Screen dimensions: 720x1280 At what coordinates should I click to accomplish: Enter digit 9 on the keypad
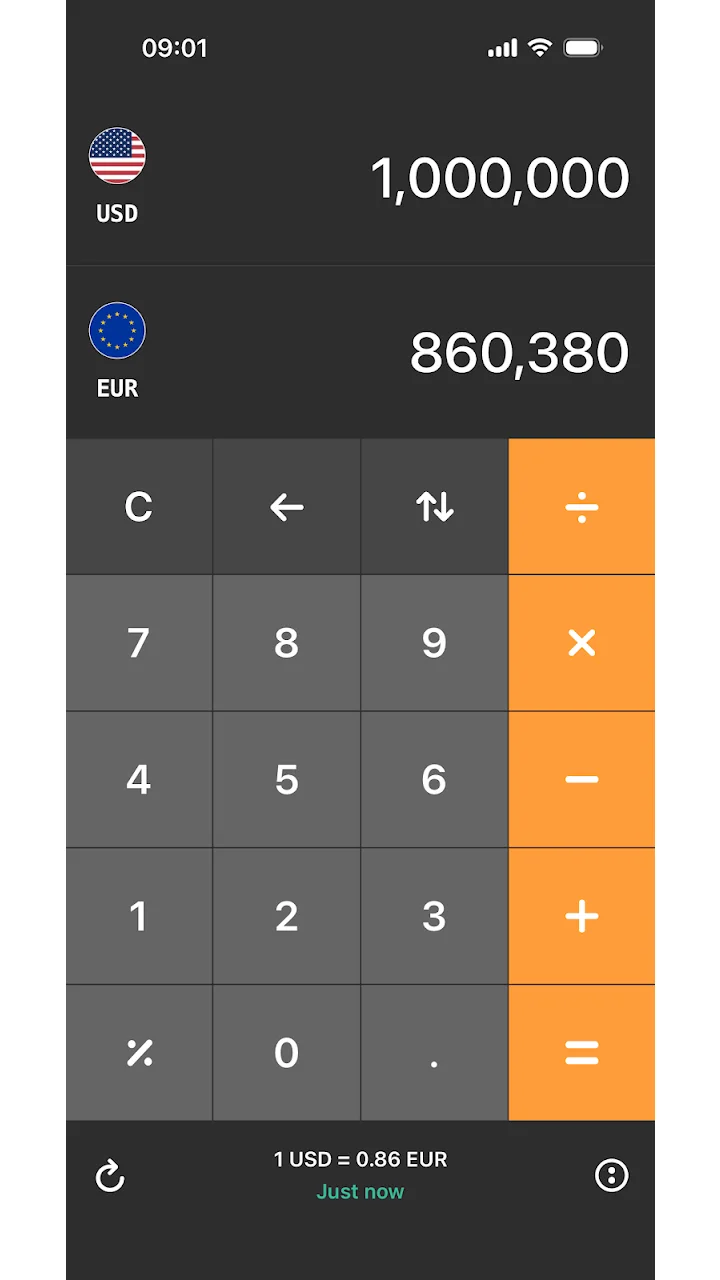pyautogui.click(x=434, y=643)
